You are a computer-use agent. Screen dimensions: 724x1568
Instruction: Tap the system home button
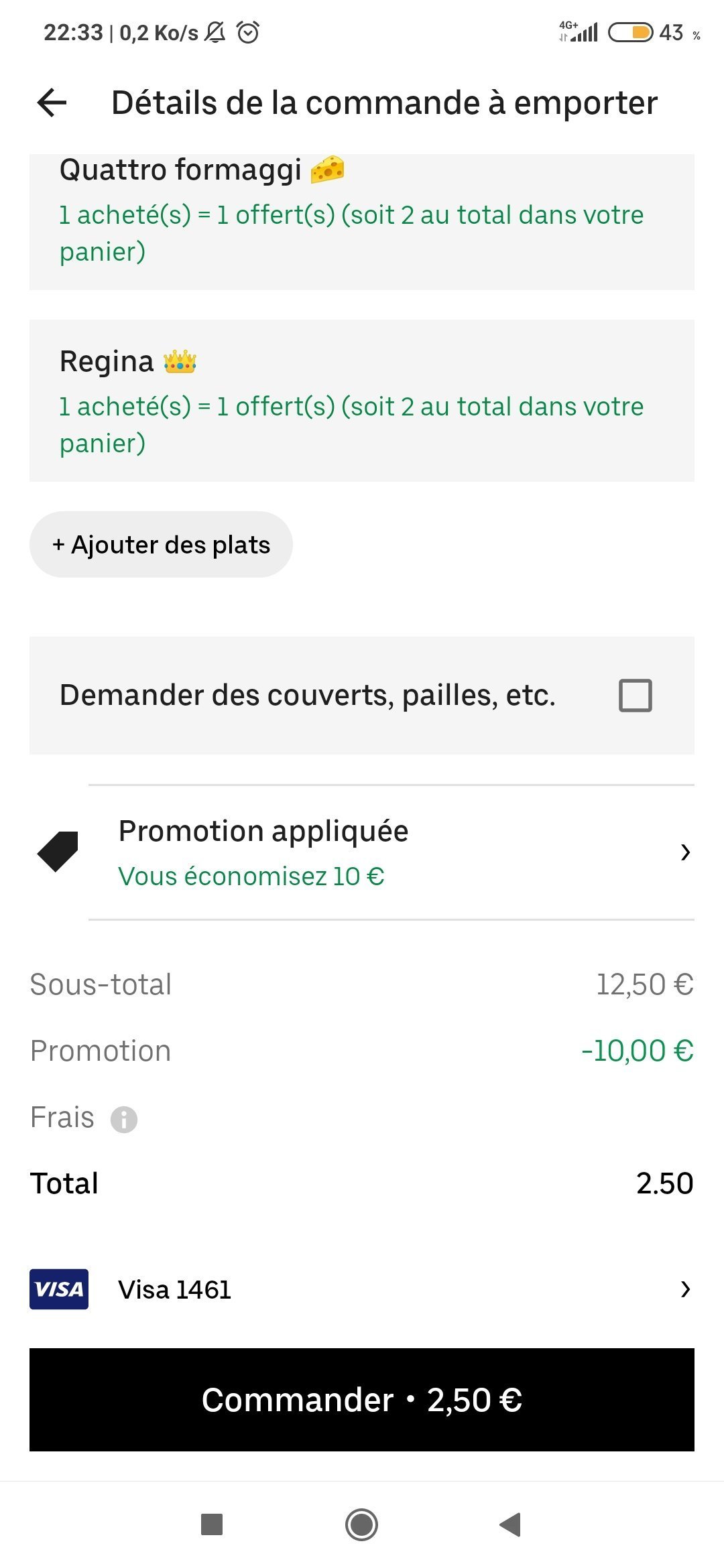[362, 1524]
